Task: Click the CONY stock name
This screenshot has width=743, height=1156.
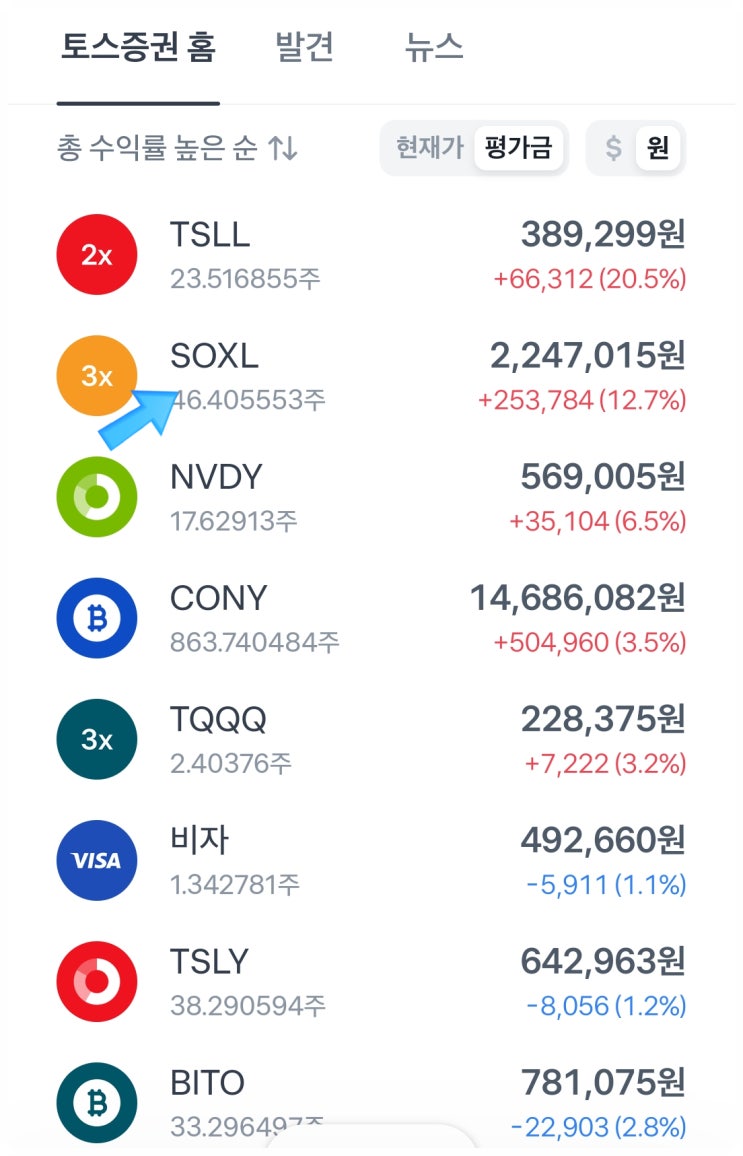Action: click(219, 598)
